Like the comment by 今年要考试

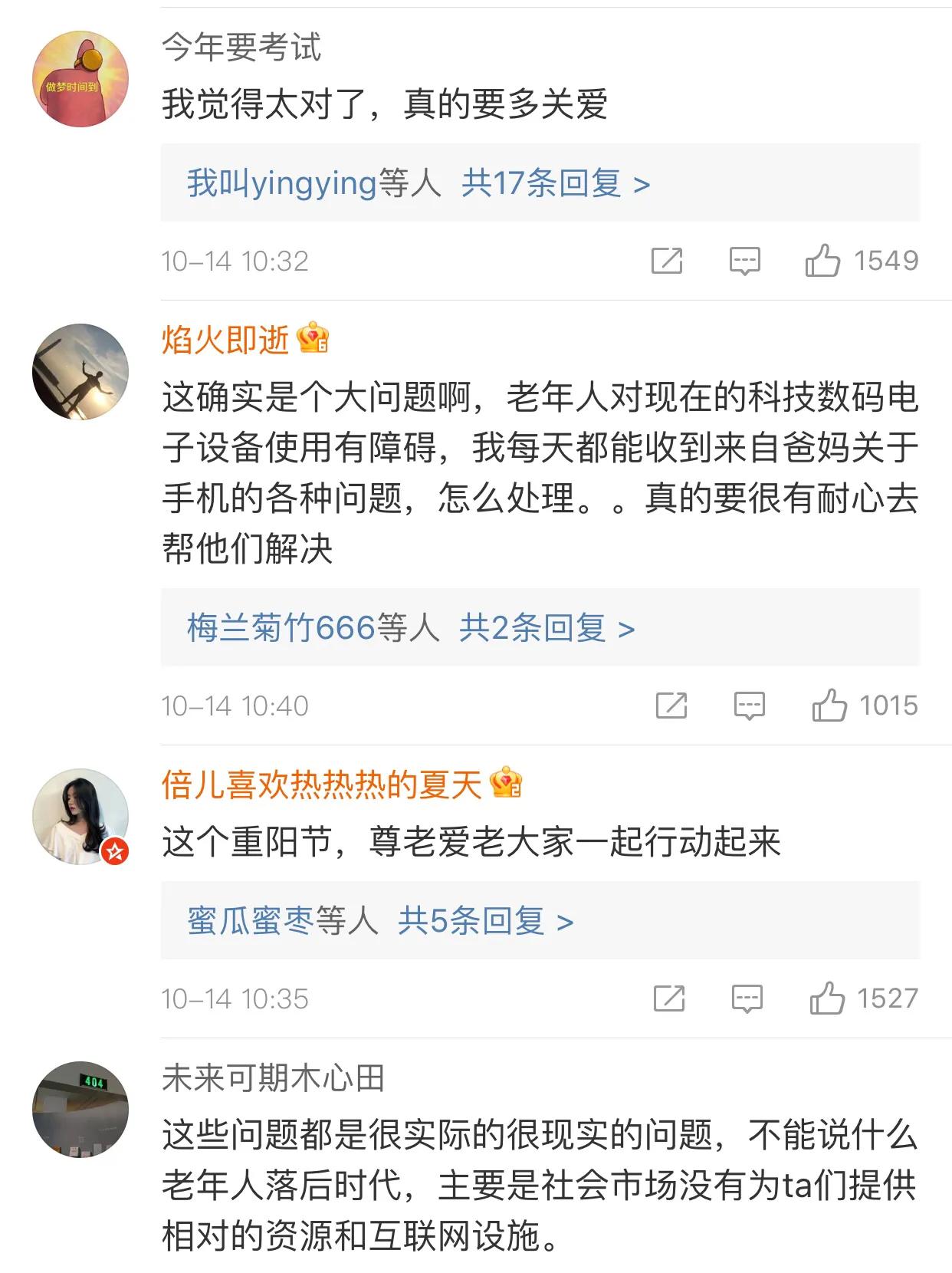822,261
